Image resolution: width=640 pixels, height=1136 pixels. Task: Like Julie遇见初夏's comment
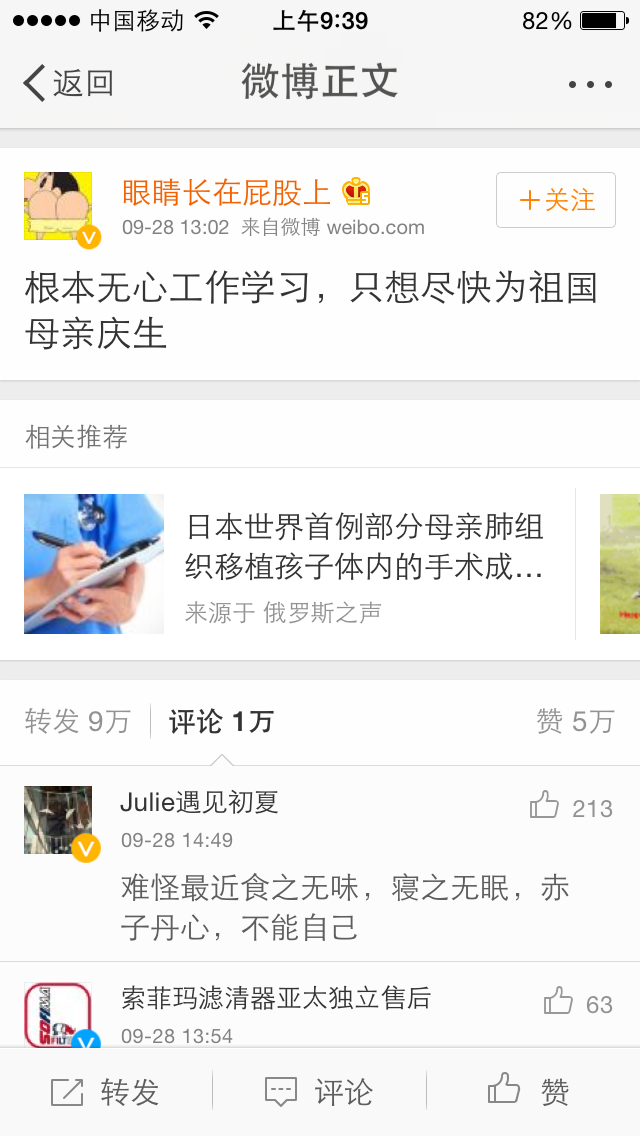(x=545, y=806)
